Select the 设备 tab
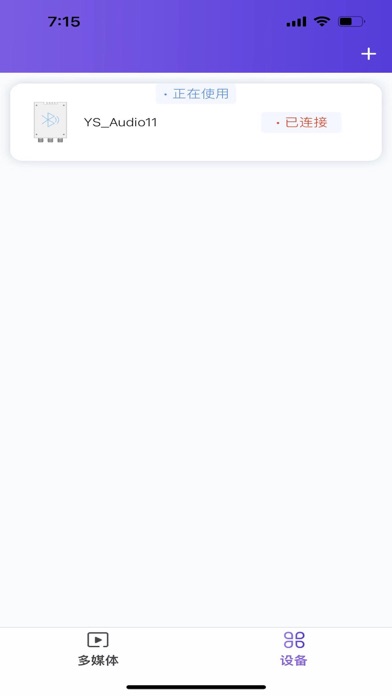The image size is (392, 696). click(x=294, y=649)
